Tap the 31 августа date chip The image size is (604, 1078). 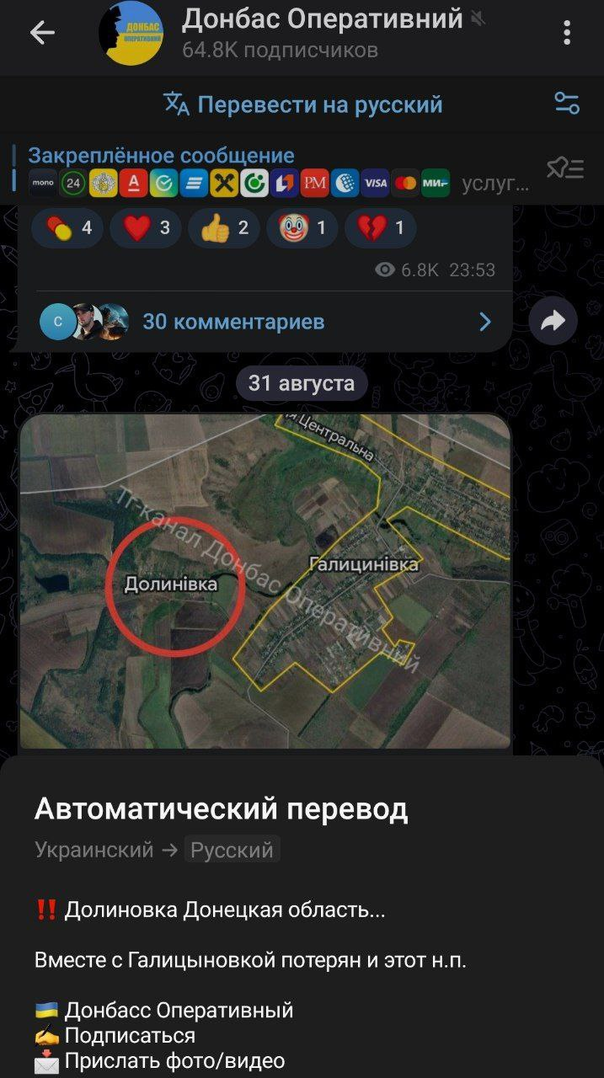pos(302,383)
